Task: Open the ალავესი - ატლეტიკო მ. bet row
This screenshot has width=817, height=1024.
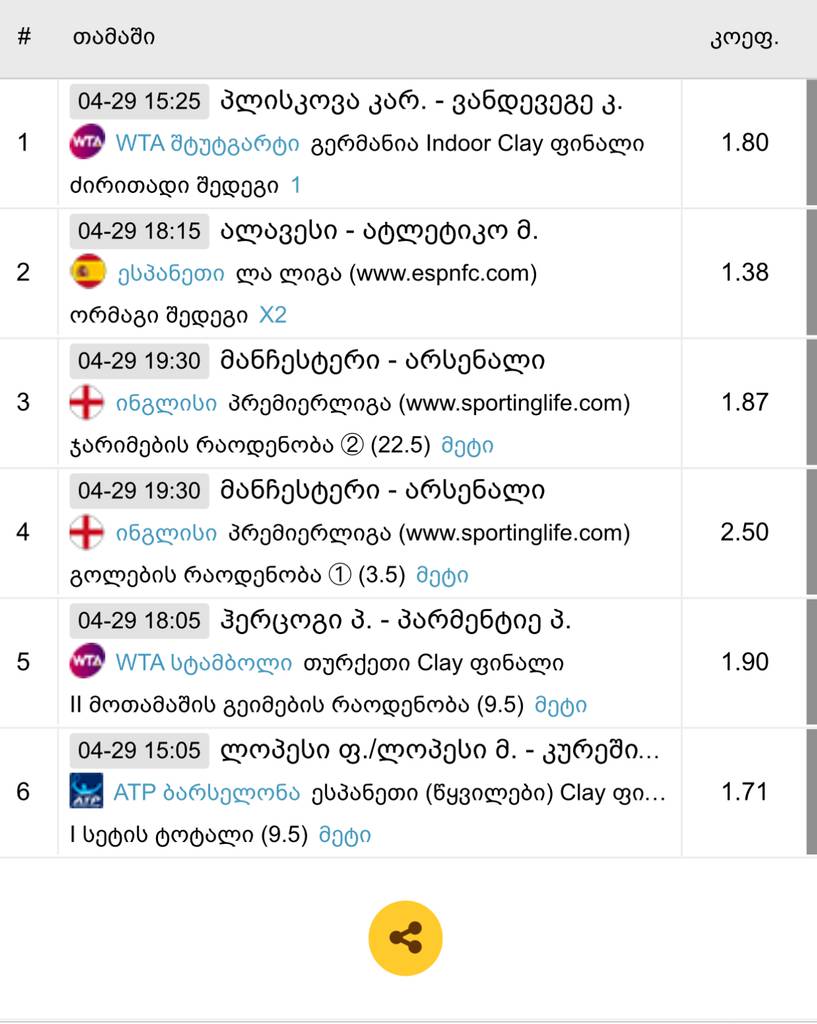Action: click(x=378, y=232)
